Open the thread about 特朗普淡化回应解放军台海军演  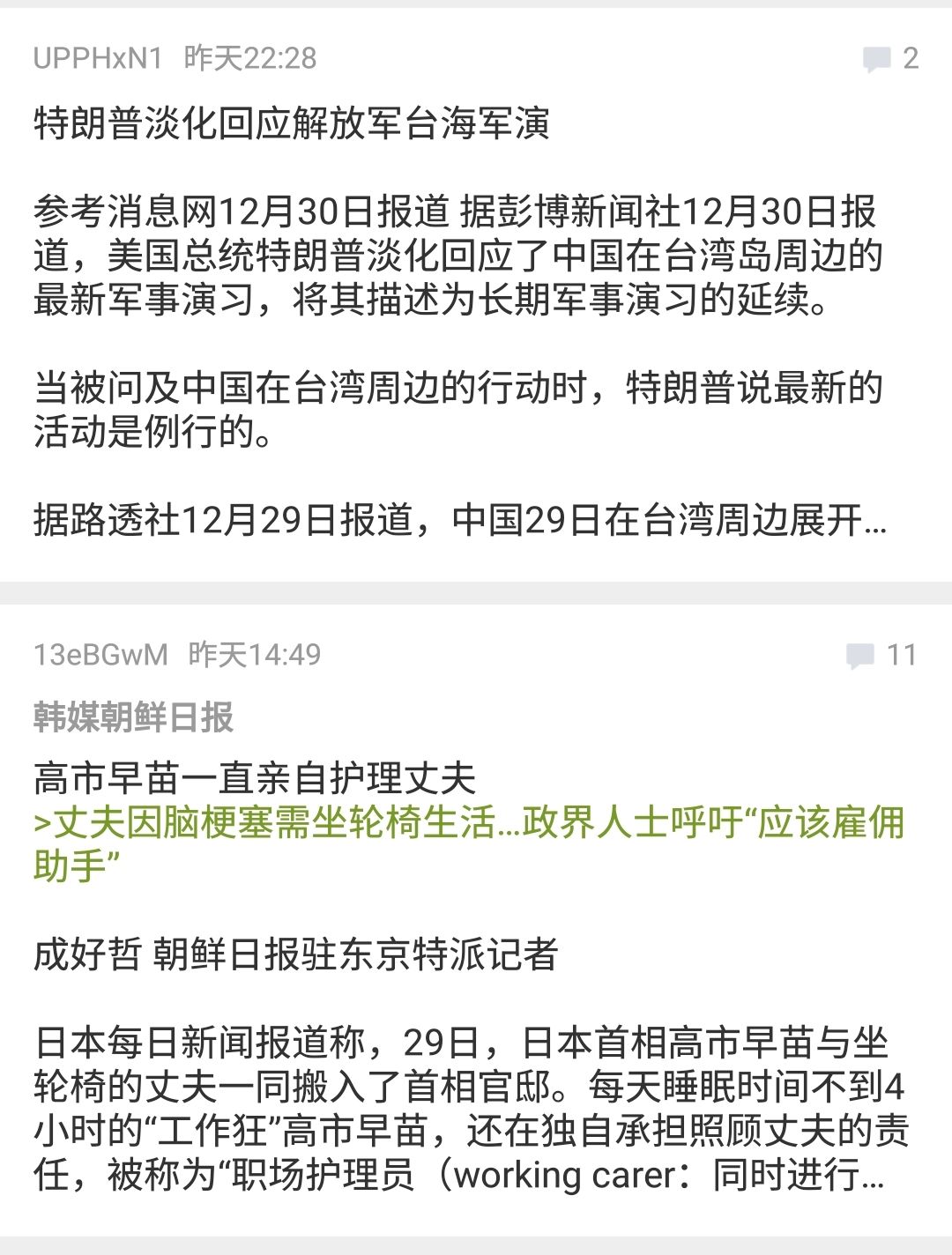coord(291,123)
